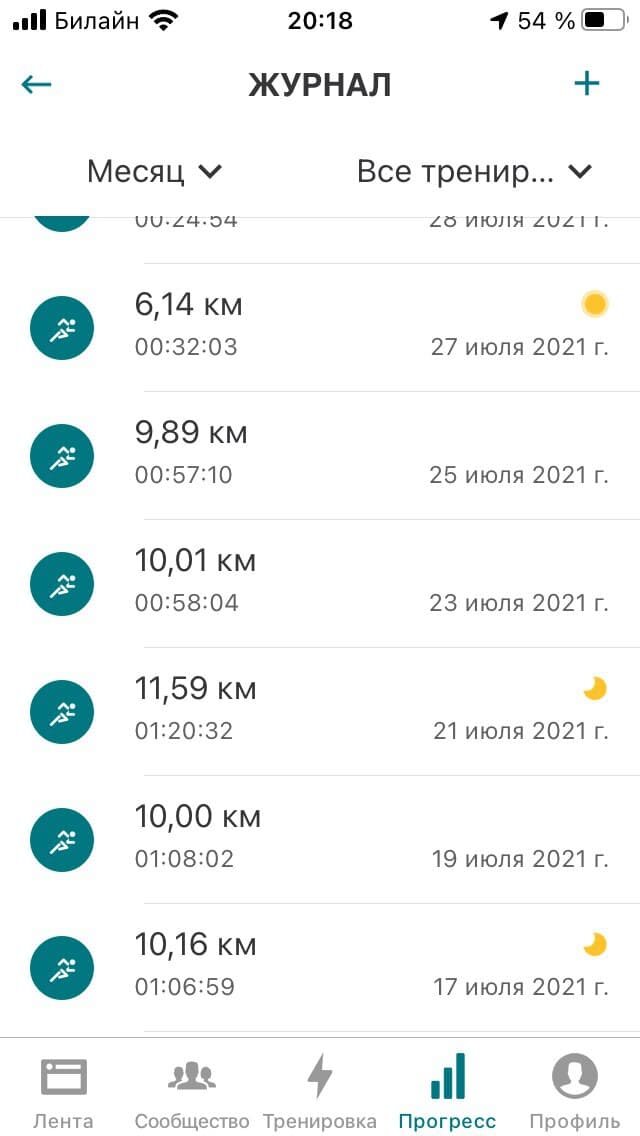This screenshot has height=1136, width=640.
Task: Open the 11,59 км run from 21 июля
Action: point(320,712)
